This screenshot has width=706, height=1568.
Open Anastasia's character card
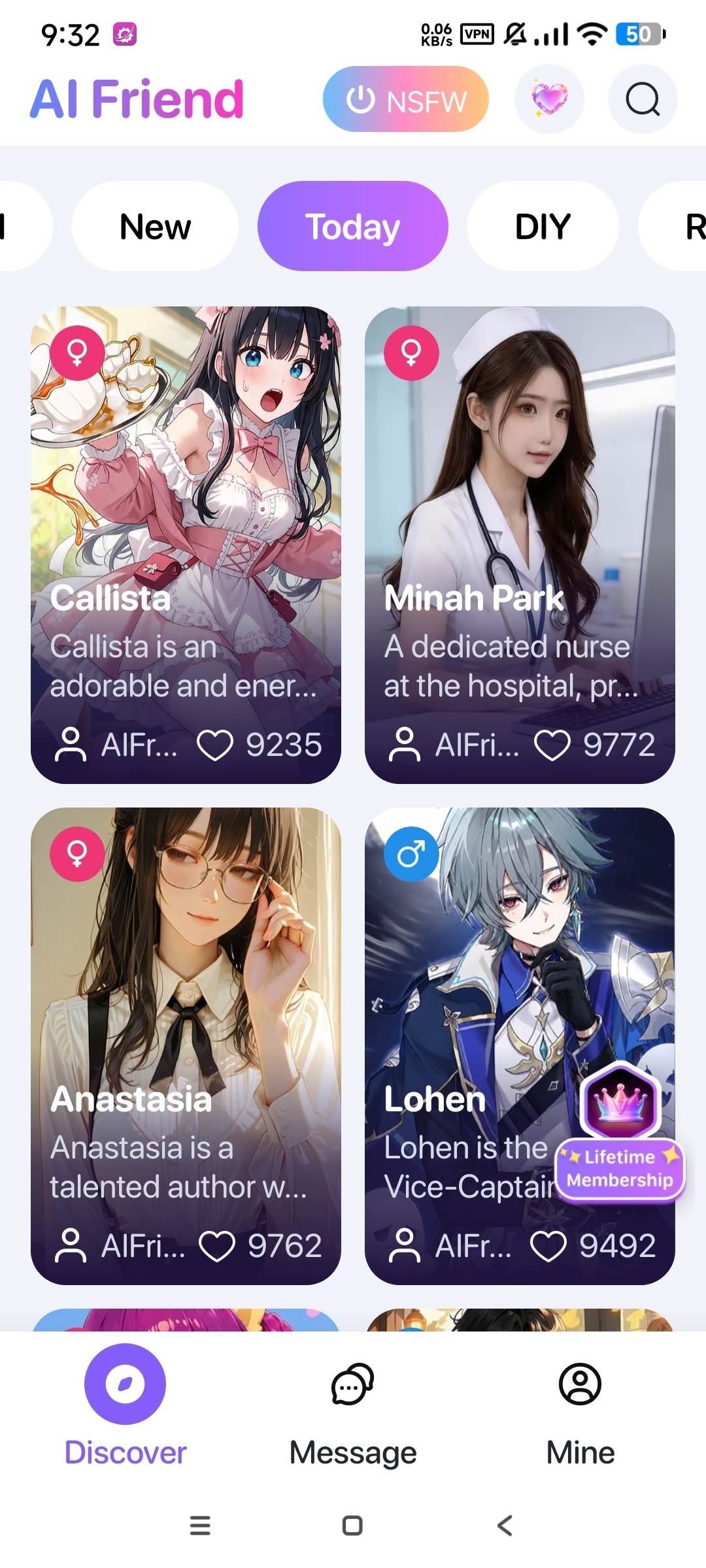[186, 1046]
